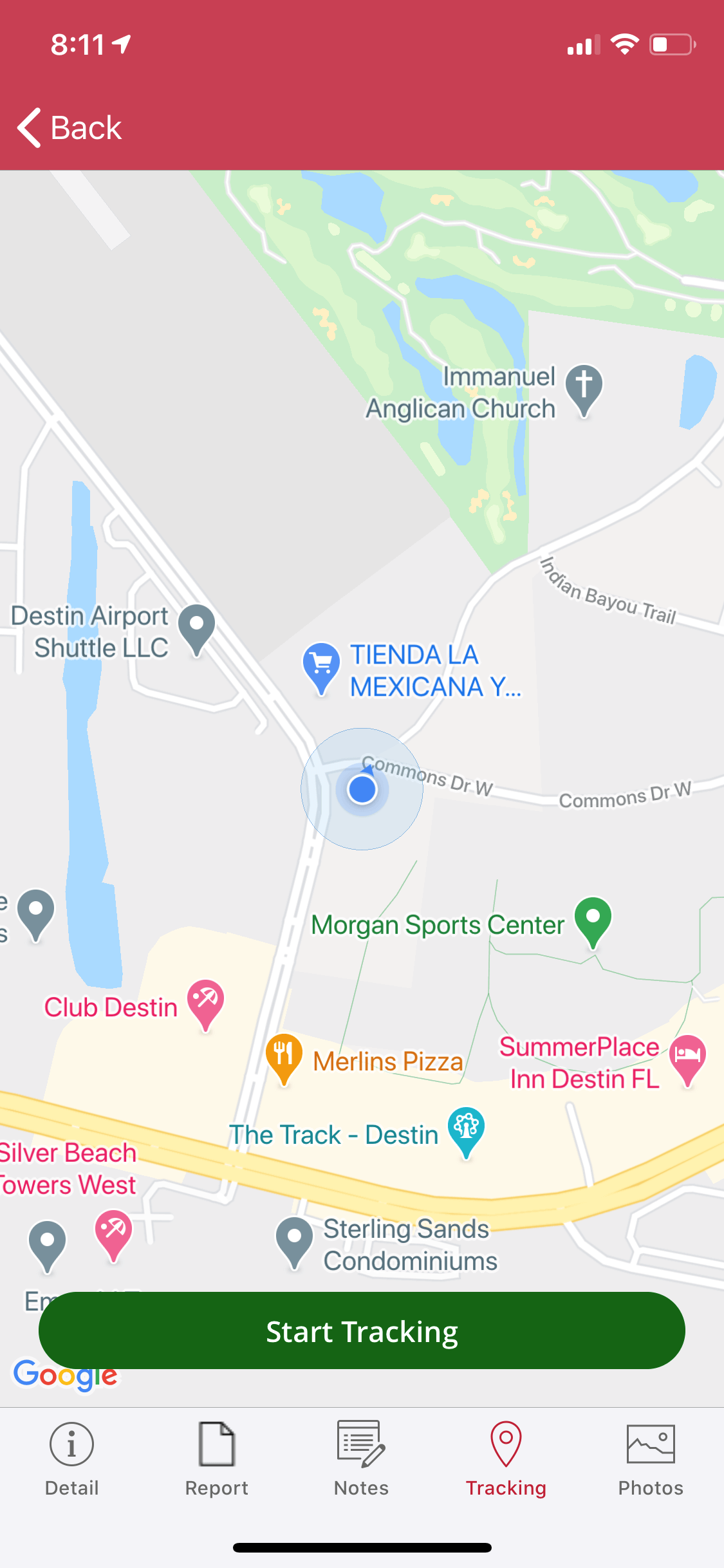Image resolution: width=724 pixels, height=1568 pixels.
Task: Switch to the Report tab
Action: coord(217,1459)
